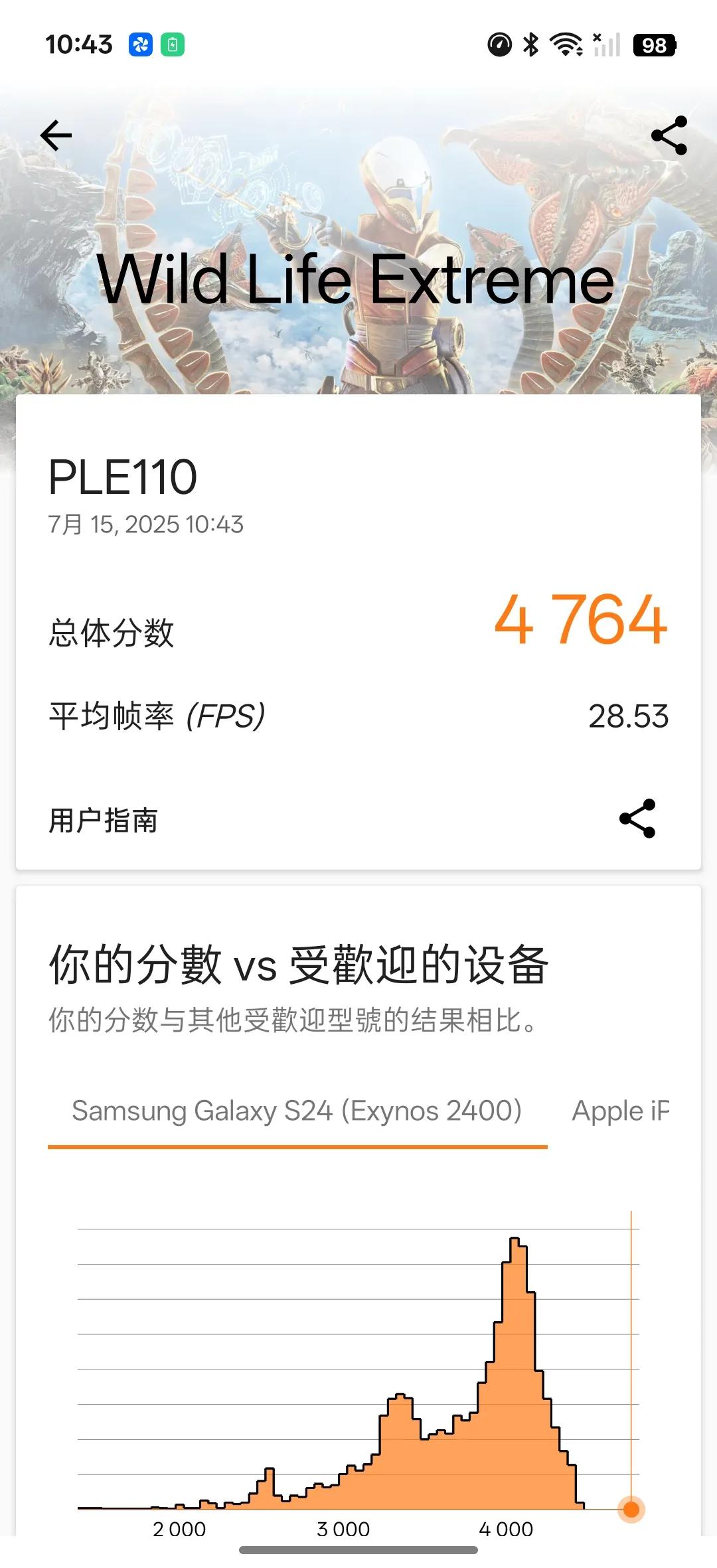Share the result from the top-right icon
The width and height of the screenshot is (717, 1568).
click(x=669, y=135)
